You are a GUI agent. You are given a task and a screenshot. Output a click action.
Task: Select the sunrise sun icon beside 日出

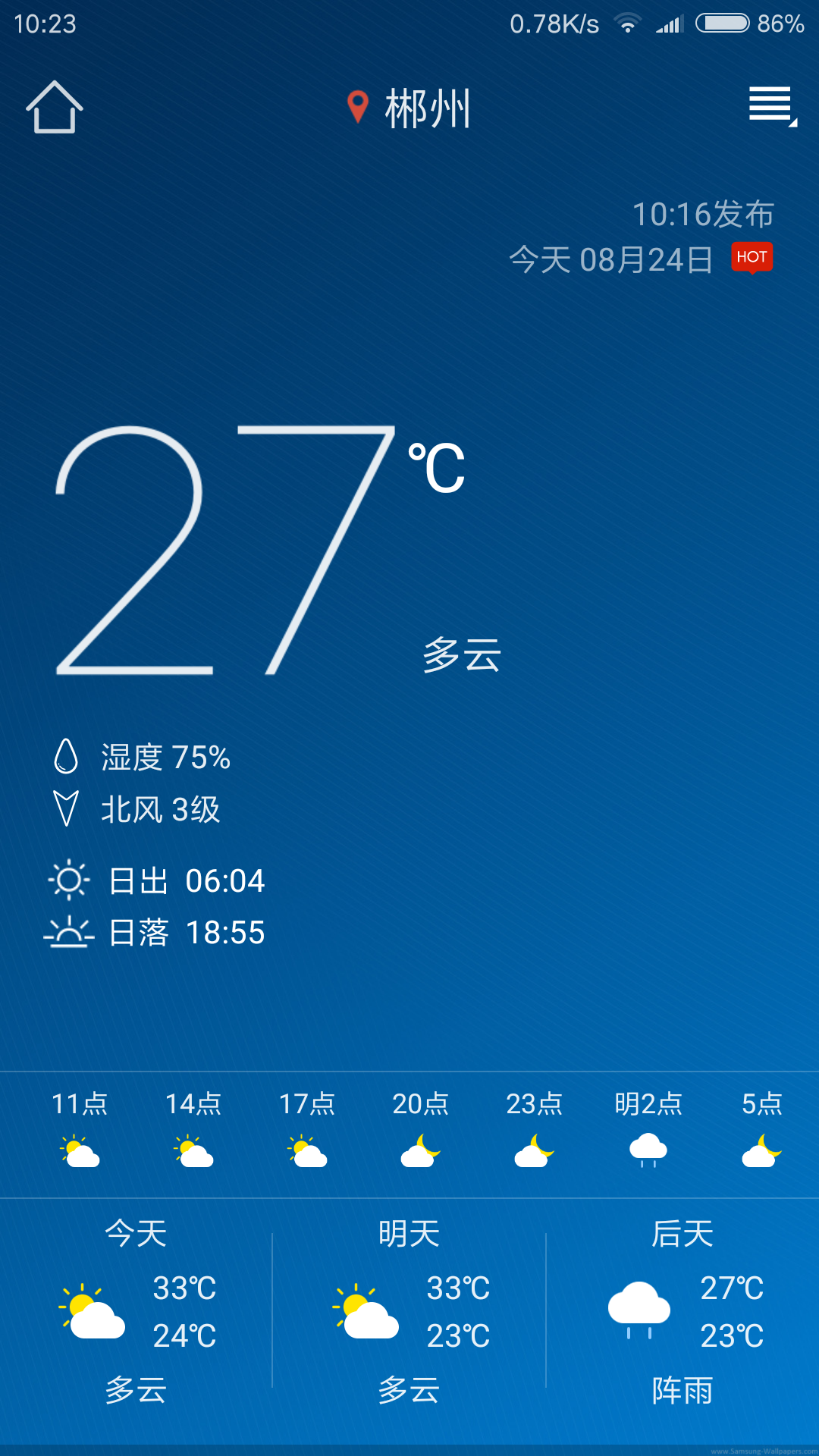71,880
